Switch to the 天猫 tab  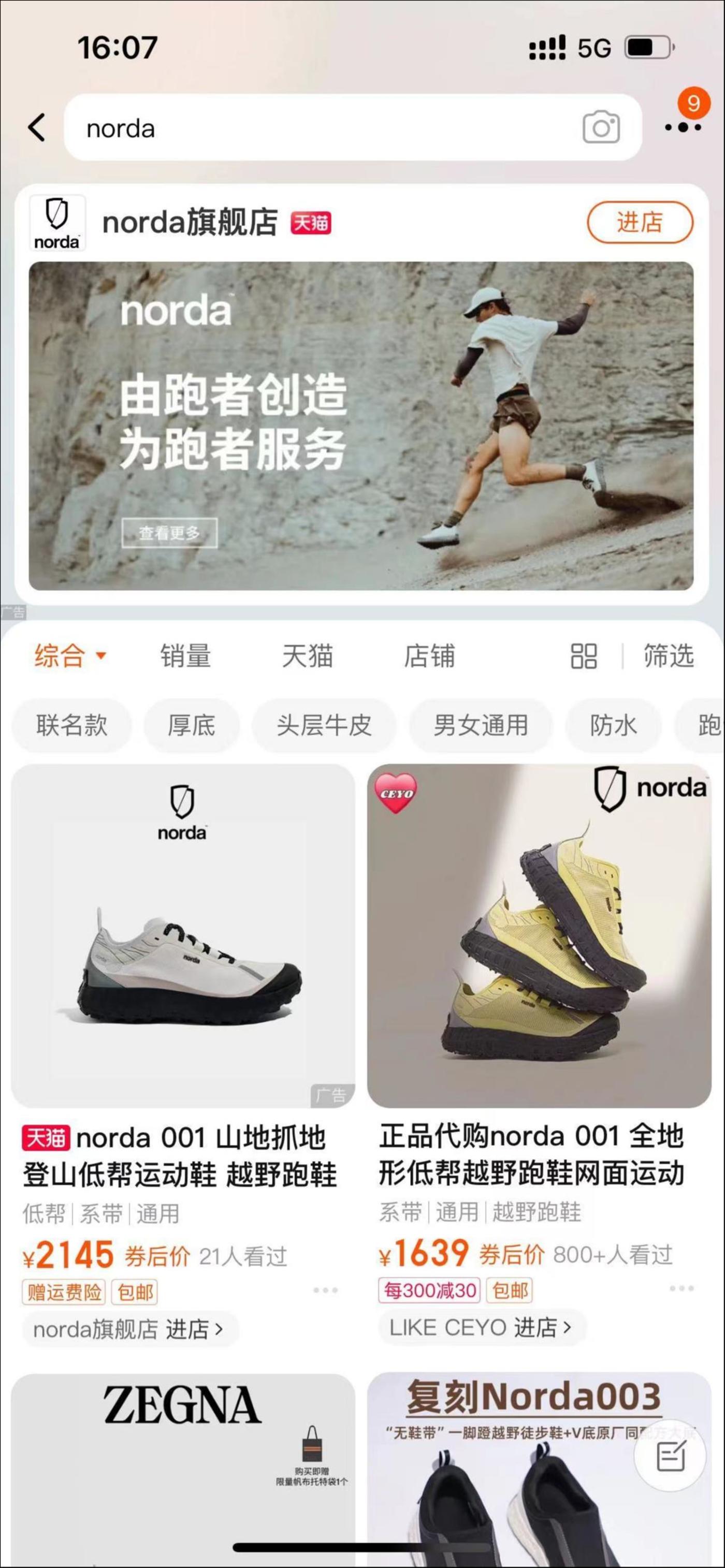pyautogui.click(x=308, y=655)
